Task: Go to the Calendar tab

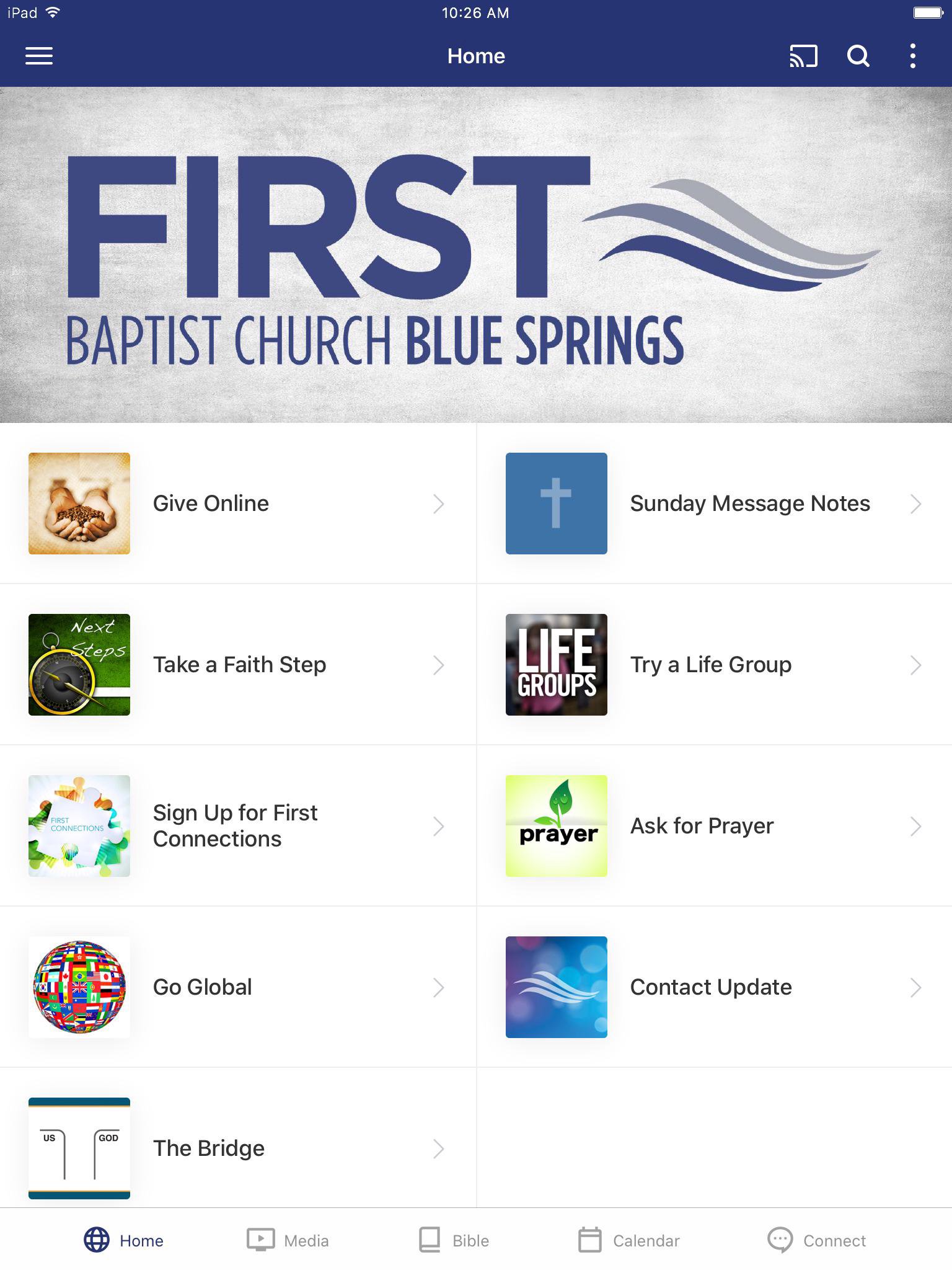Action: (x=628, y=1240)
